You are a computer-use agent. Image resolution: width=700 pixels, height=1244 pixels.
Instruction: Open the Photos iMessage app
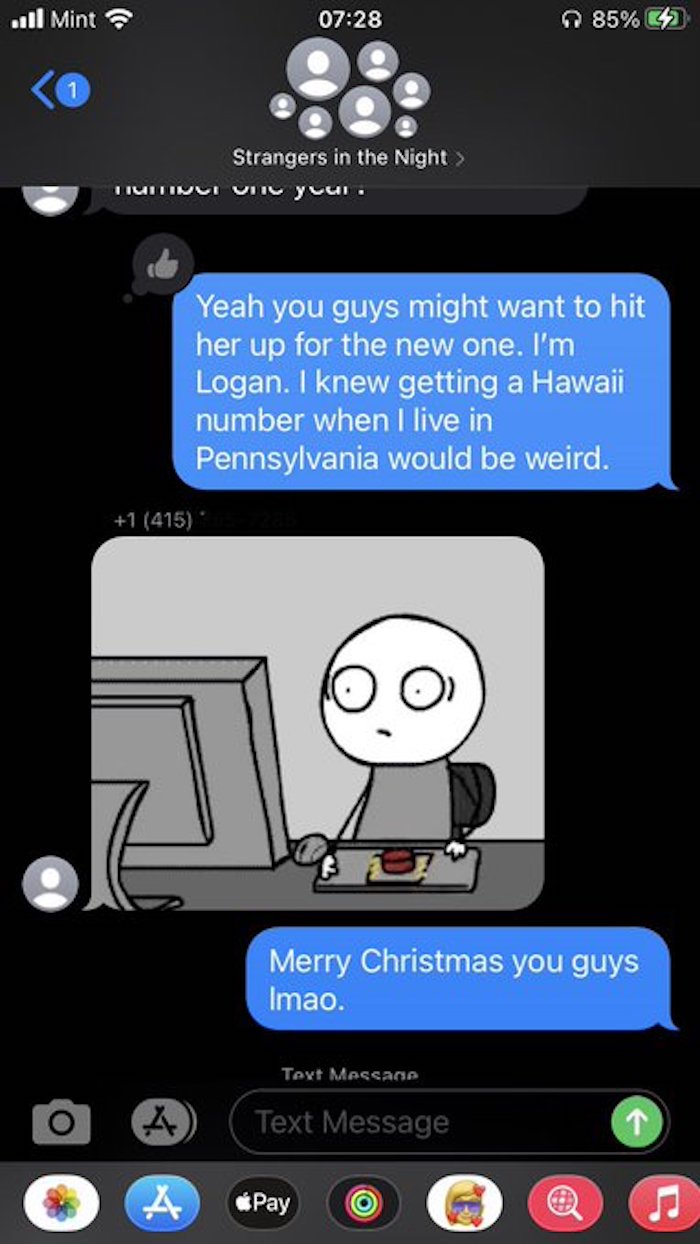61,1203
